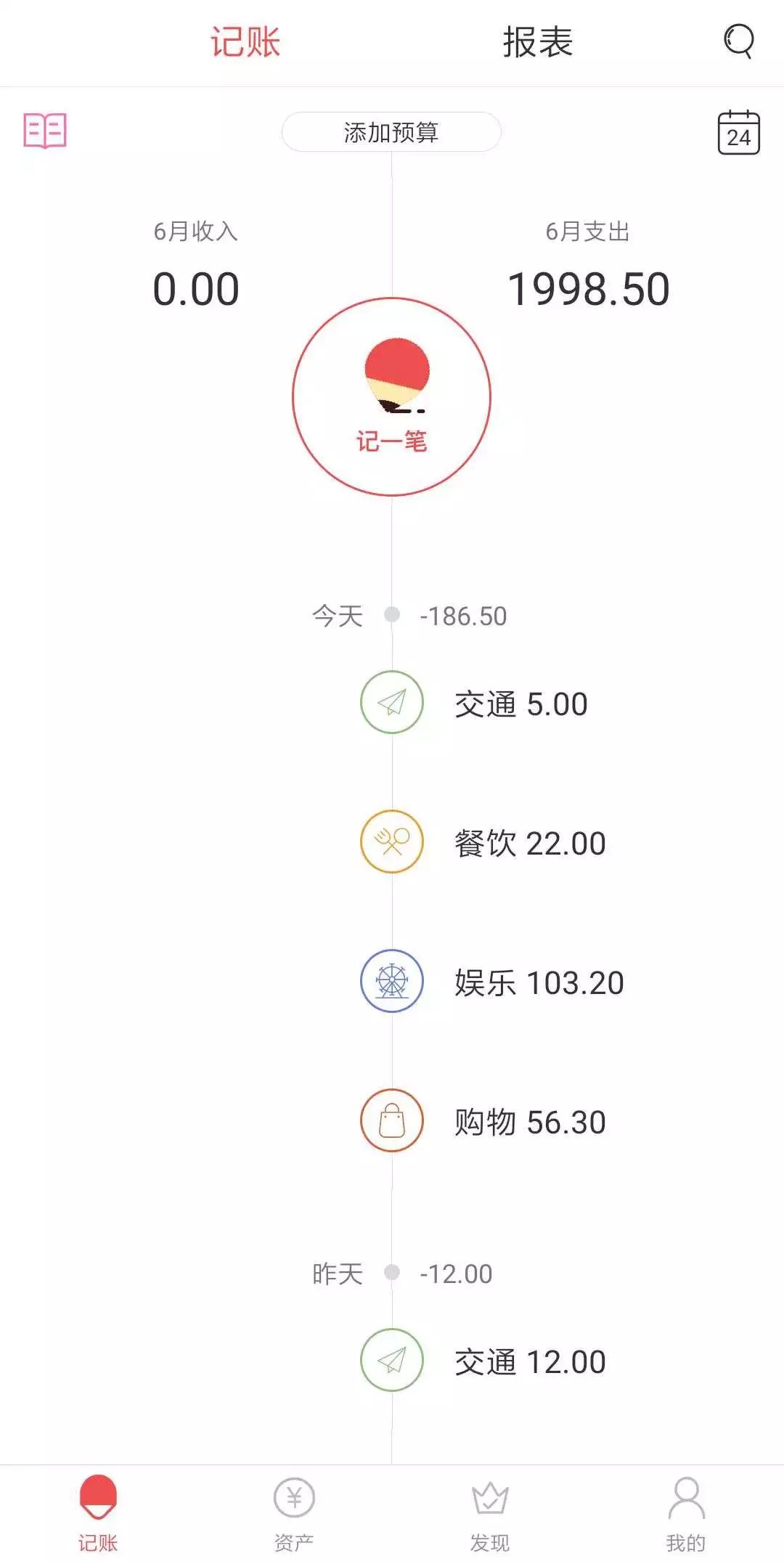Select the 餐饮 dining utensils icon
The image size is (784, 1564).
392,842
